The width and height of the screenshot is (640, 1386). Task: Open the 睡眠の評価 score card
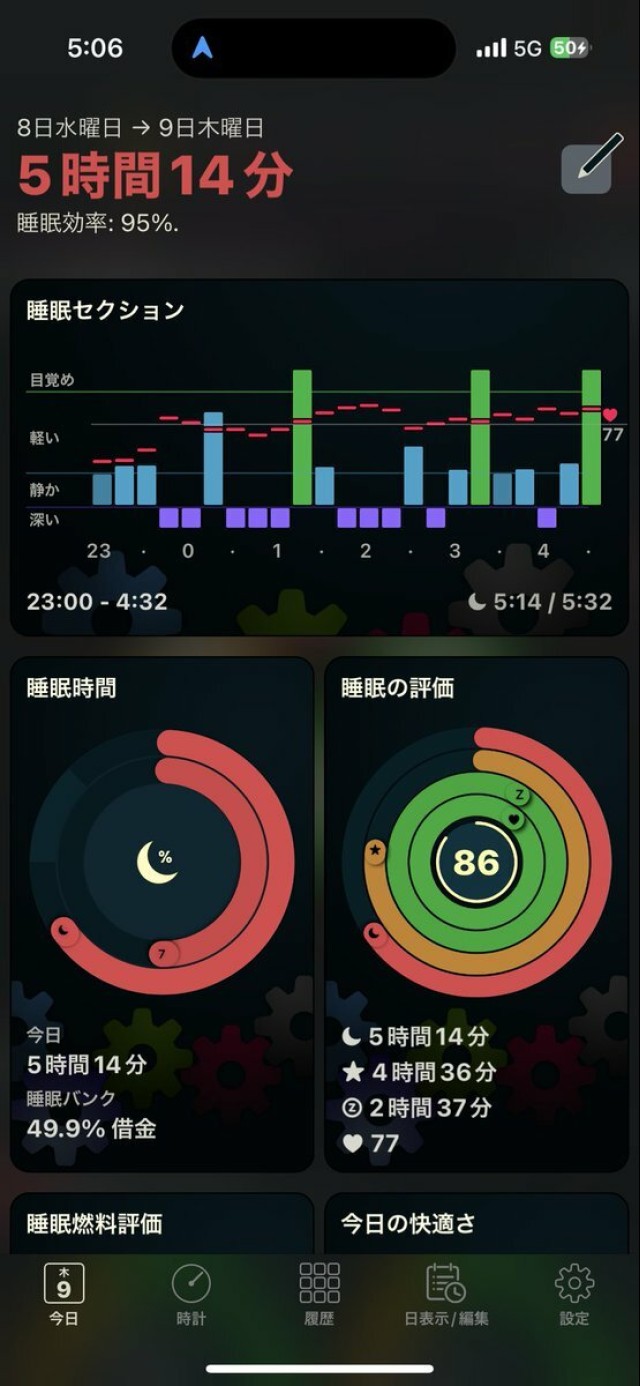point(476,913)
